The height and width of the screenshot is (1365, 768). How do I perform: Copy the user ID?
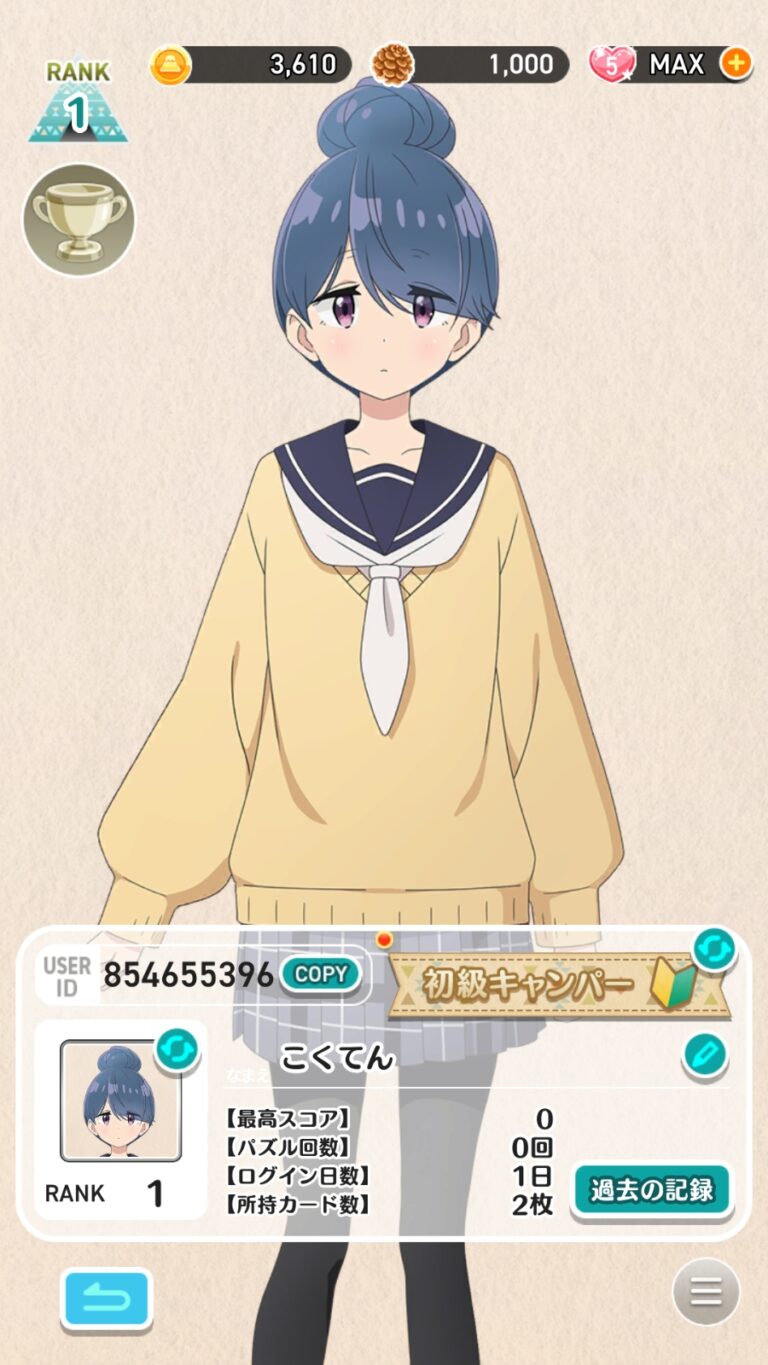click(320, 974)
